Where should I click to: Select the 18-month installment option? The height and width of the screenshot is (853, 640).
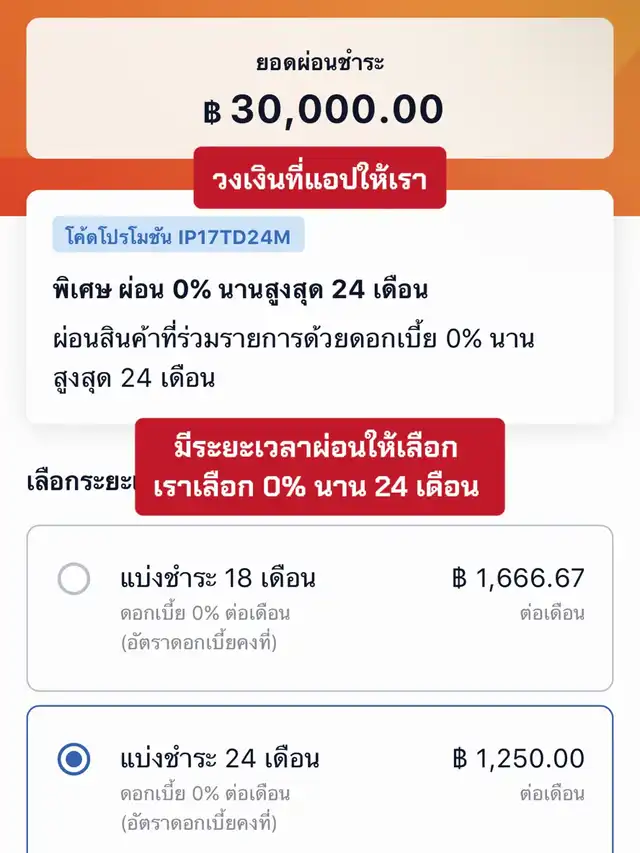[x=74, y=579]
